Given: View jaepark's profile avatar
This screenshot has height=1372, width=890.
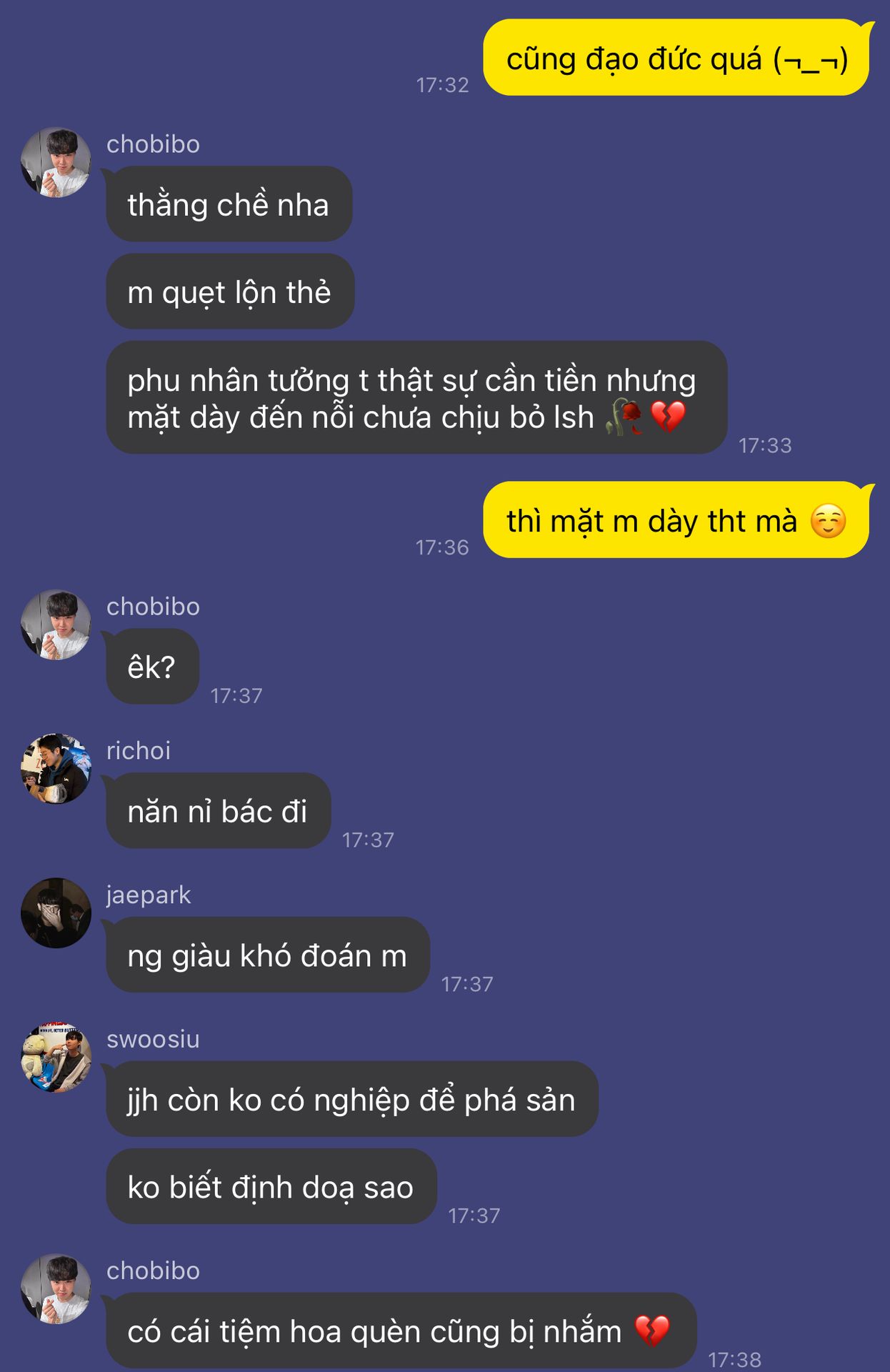Looking at the screenshot, I should click(x=56, y=913).
